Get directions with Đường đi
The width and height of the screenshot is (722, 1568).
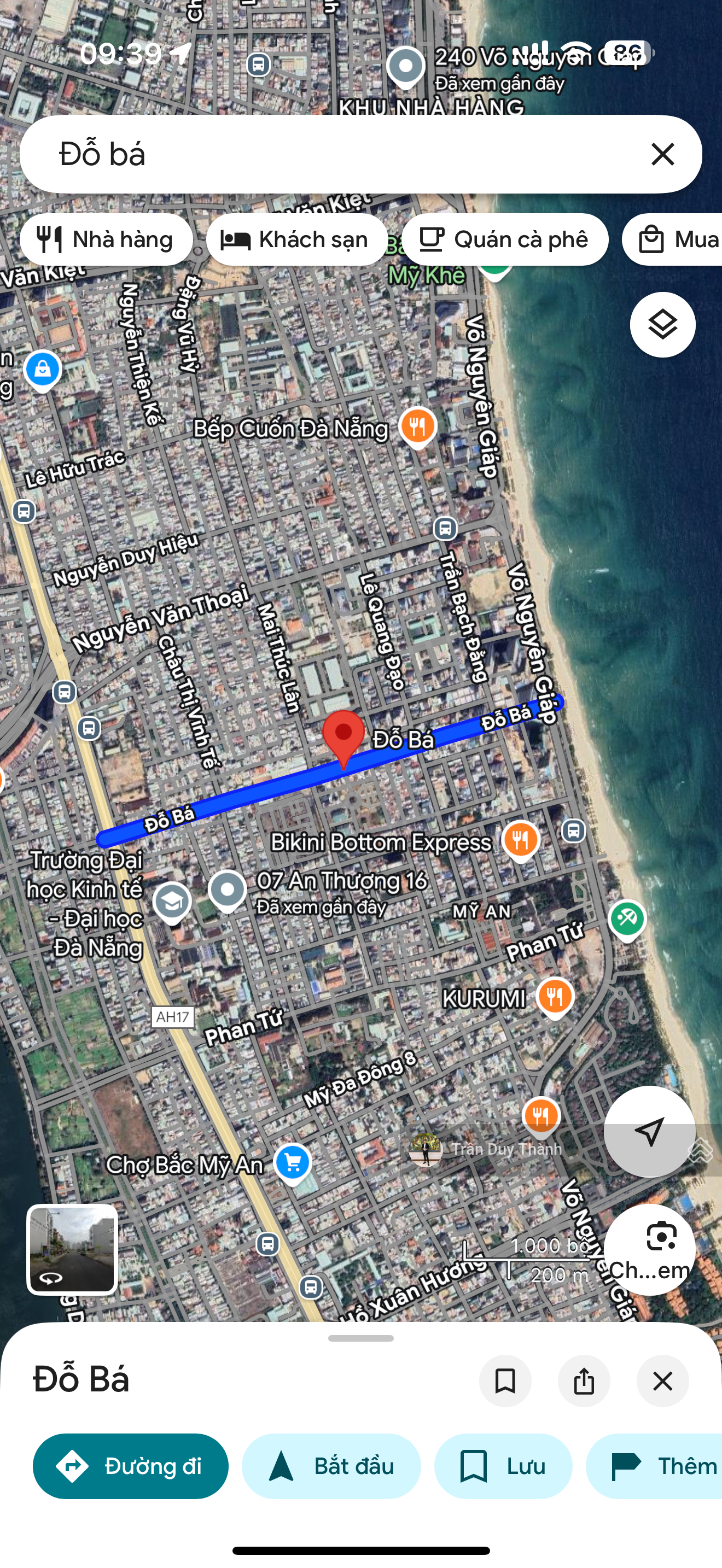click(x=130, y=1466)
